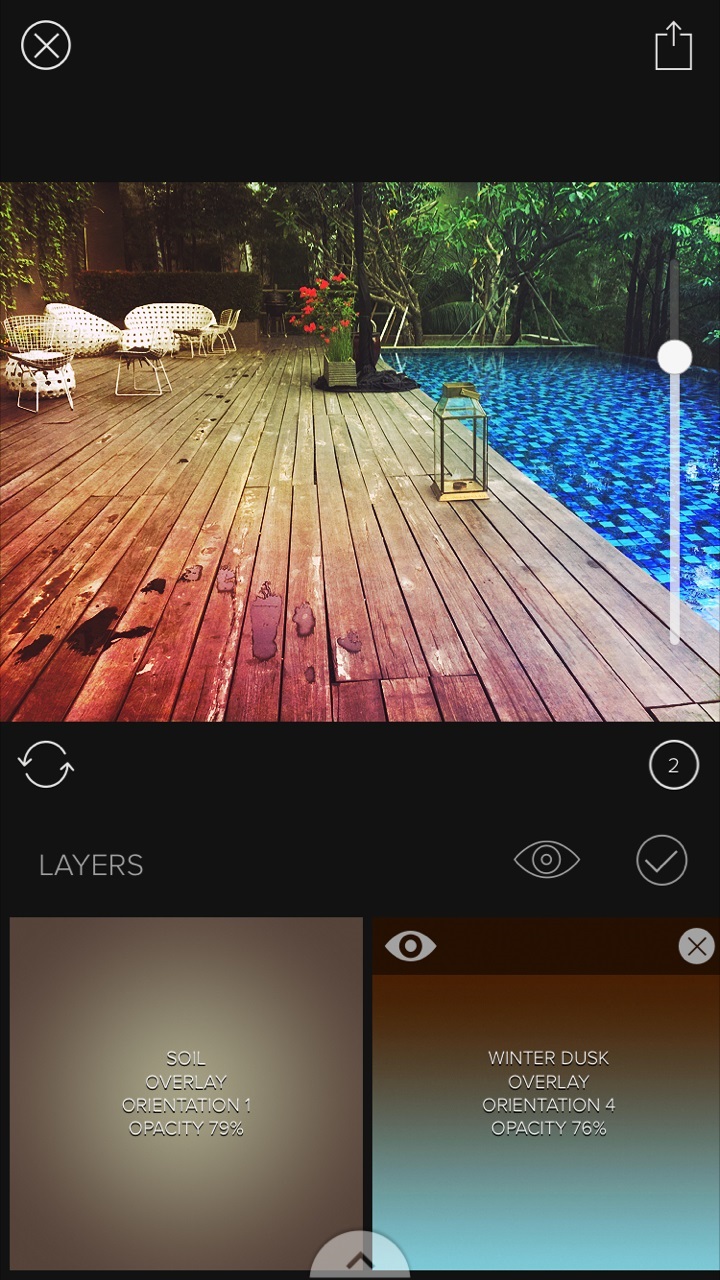720x1280 pixels.
Task: Confirm layers with the checkmark
Action: 662,860
